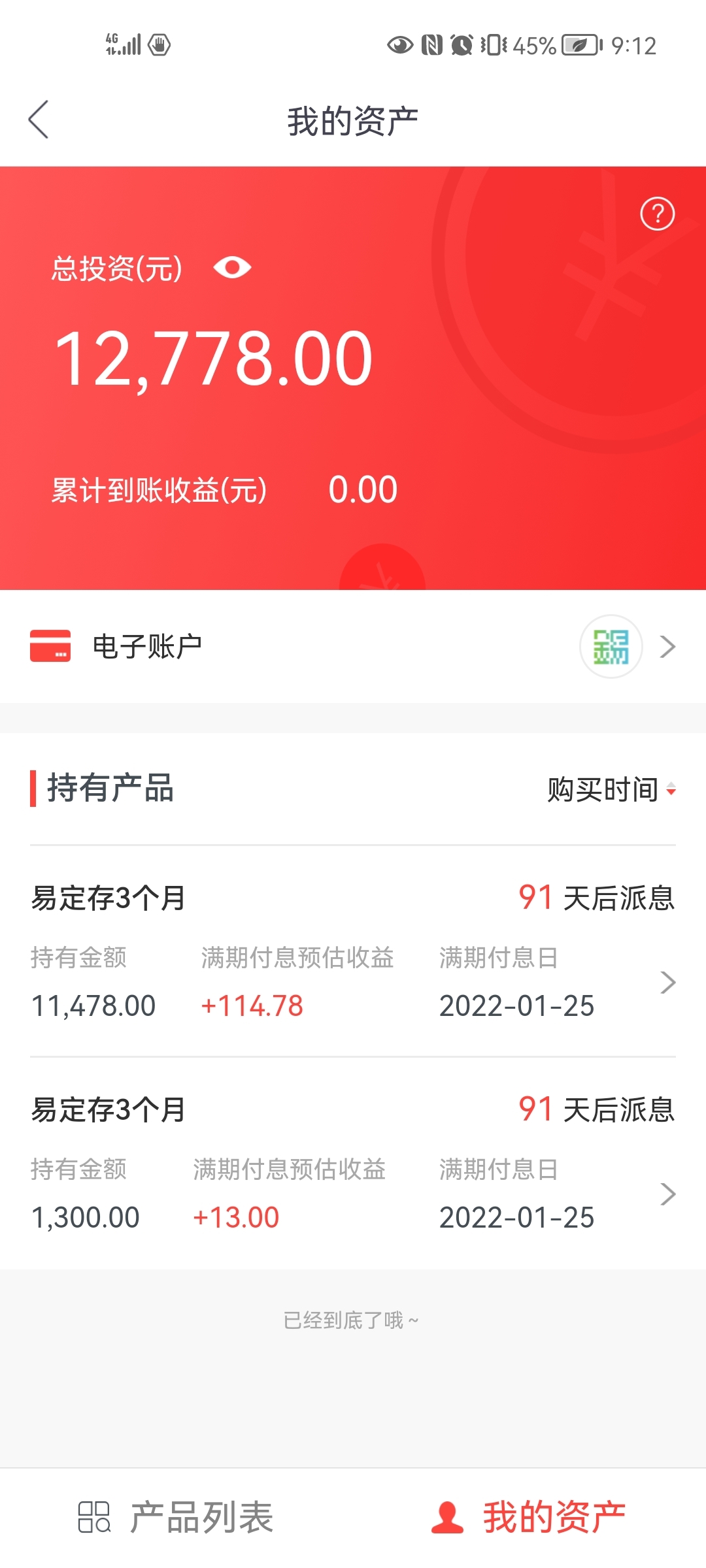Open the 易定存3个月 product holding 1,300.00

click(x=353, y=1163)
